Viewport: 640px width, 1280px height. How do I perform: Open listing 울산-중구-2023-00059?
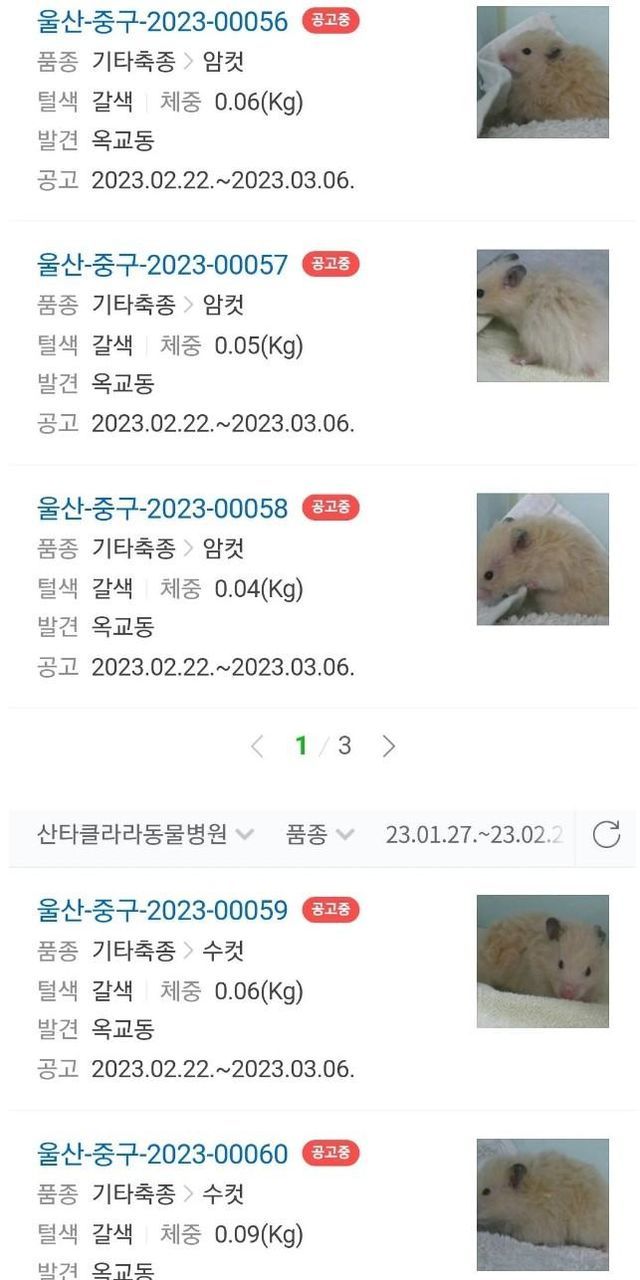[162, 910]
